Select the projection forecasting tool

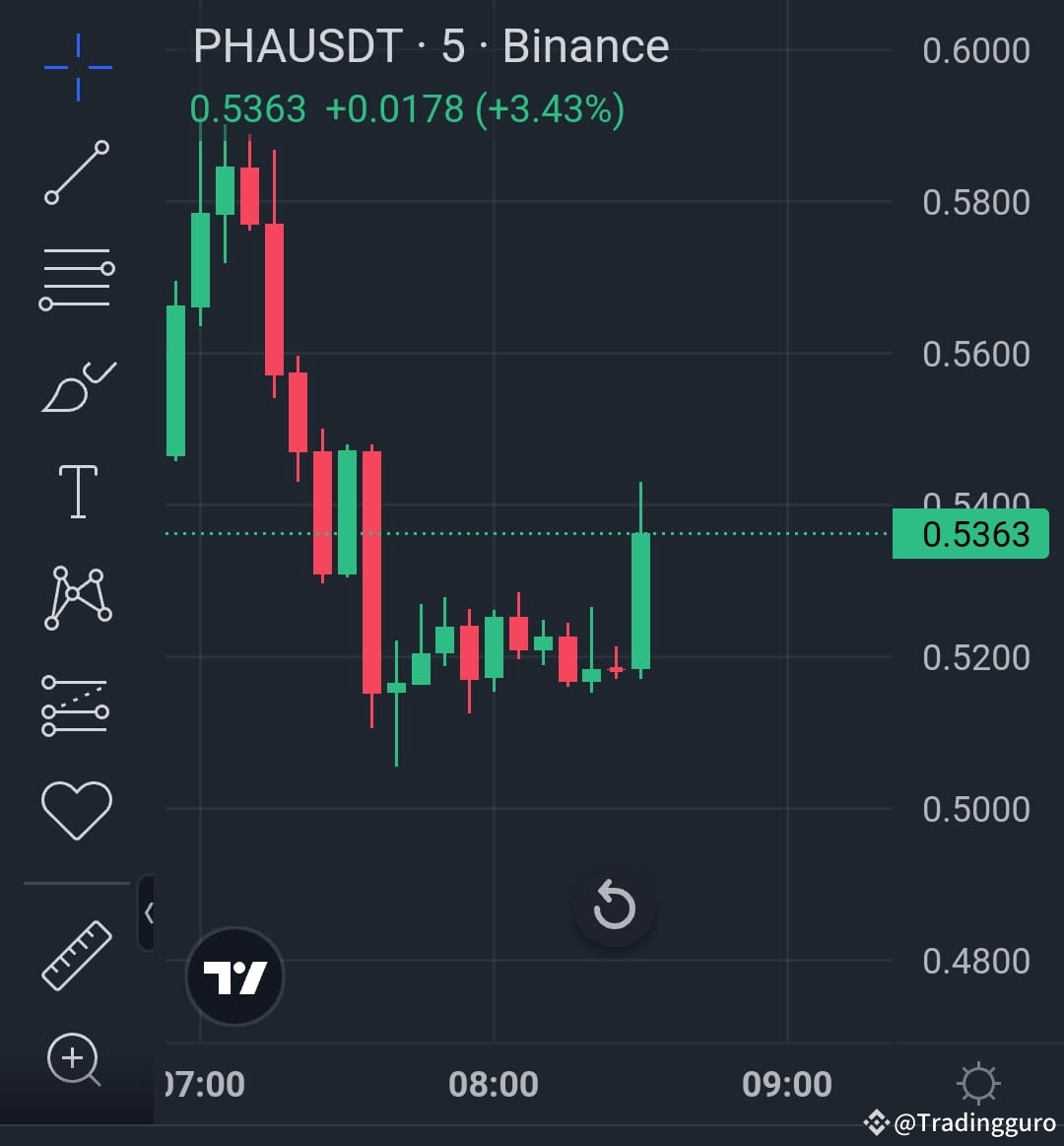[x=77, y=704]
